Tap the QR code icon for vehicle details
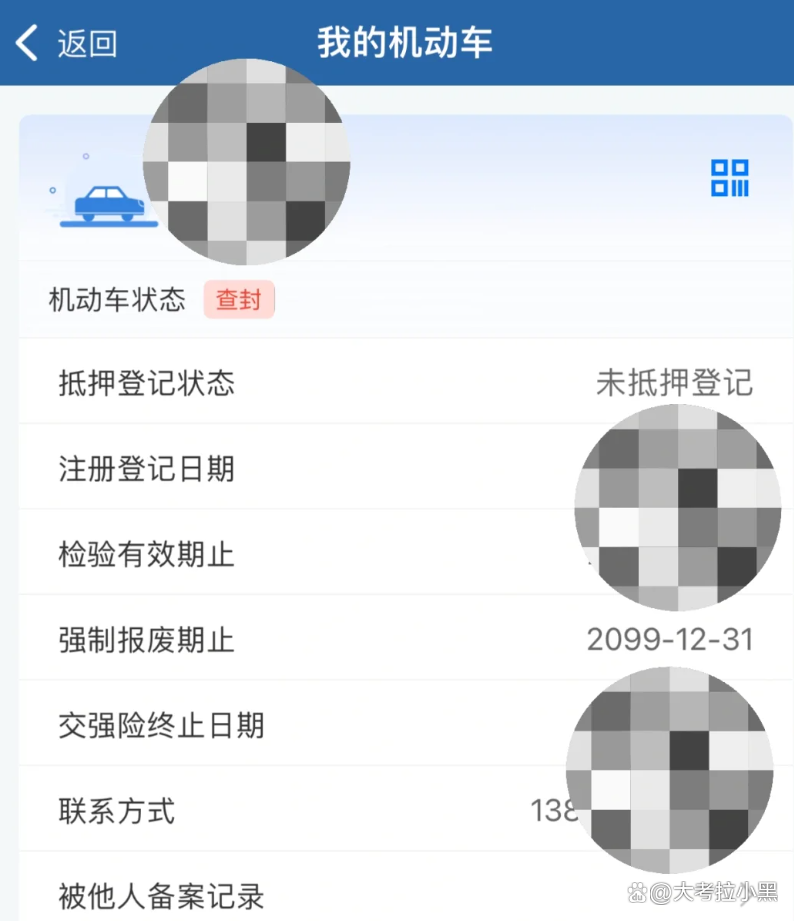The width and height of the screenshot is (794, 921). click(731, 176)
